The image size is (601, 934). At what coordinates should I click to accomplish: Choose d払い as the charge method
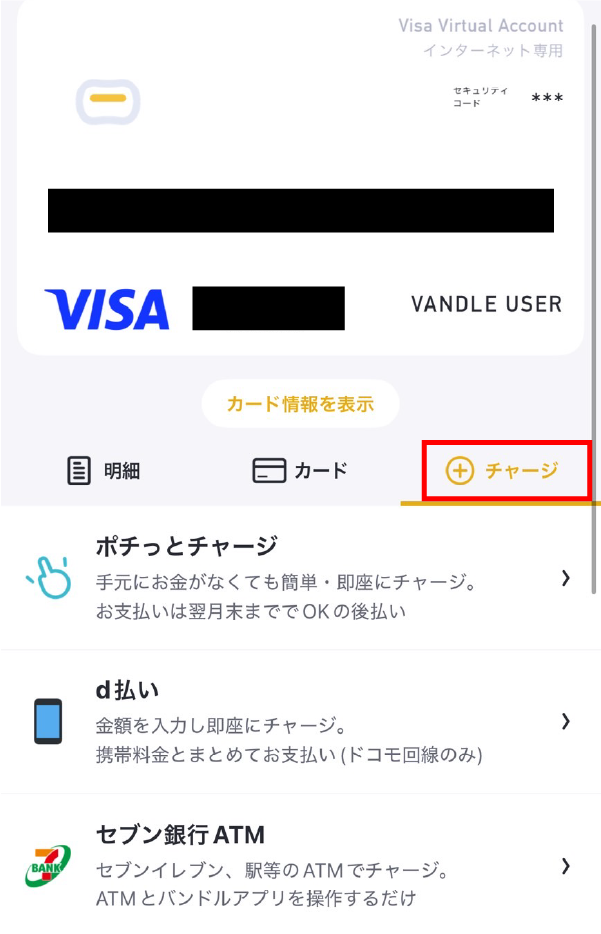point(300,721)
